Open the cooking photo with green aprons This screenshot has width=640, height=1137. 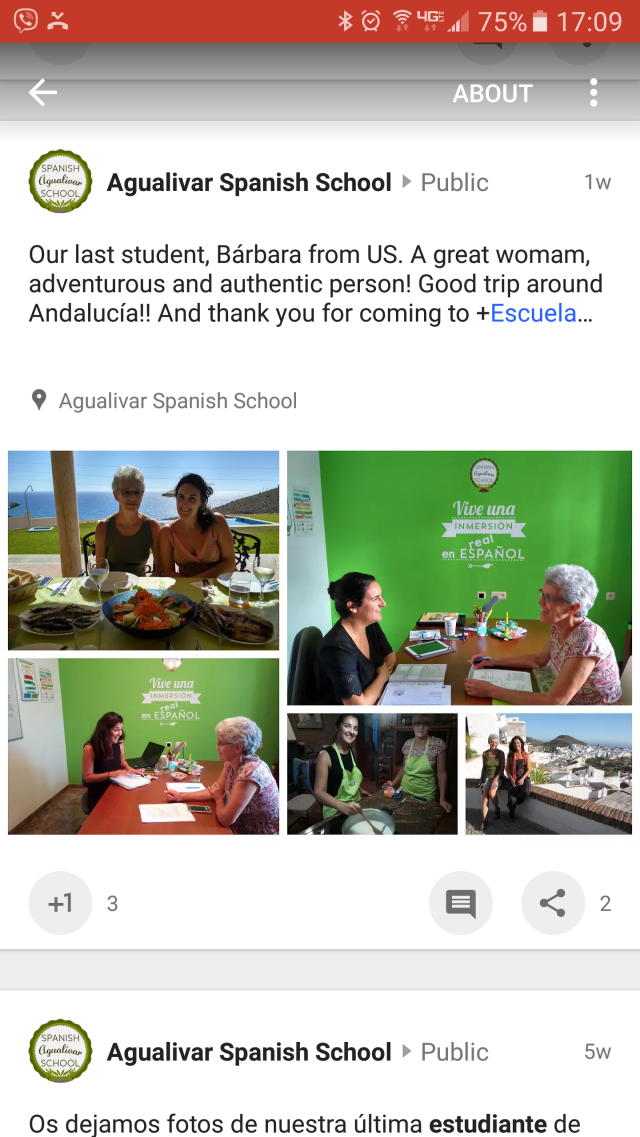[x=372, y=773]
